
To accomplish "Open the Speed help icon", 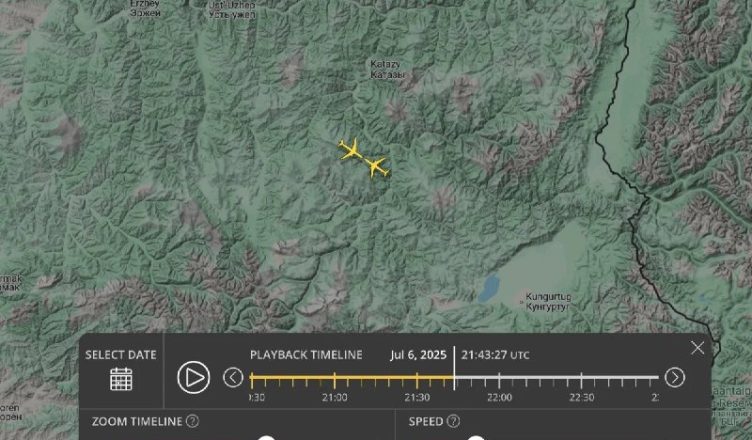I will [x=453, y=422].
